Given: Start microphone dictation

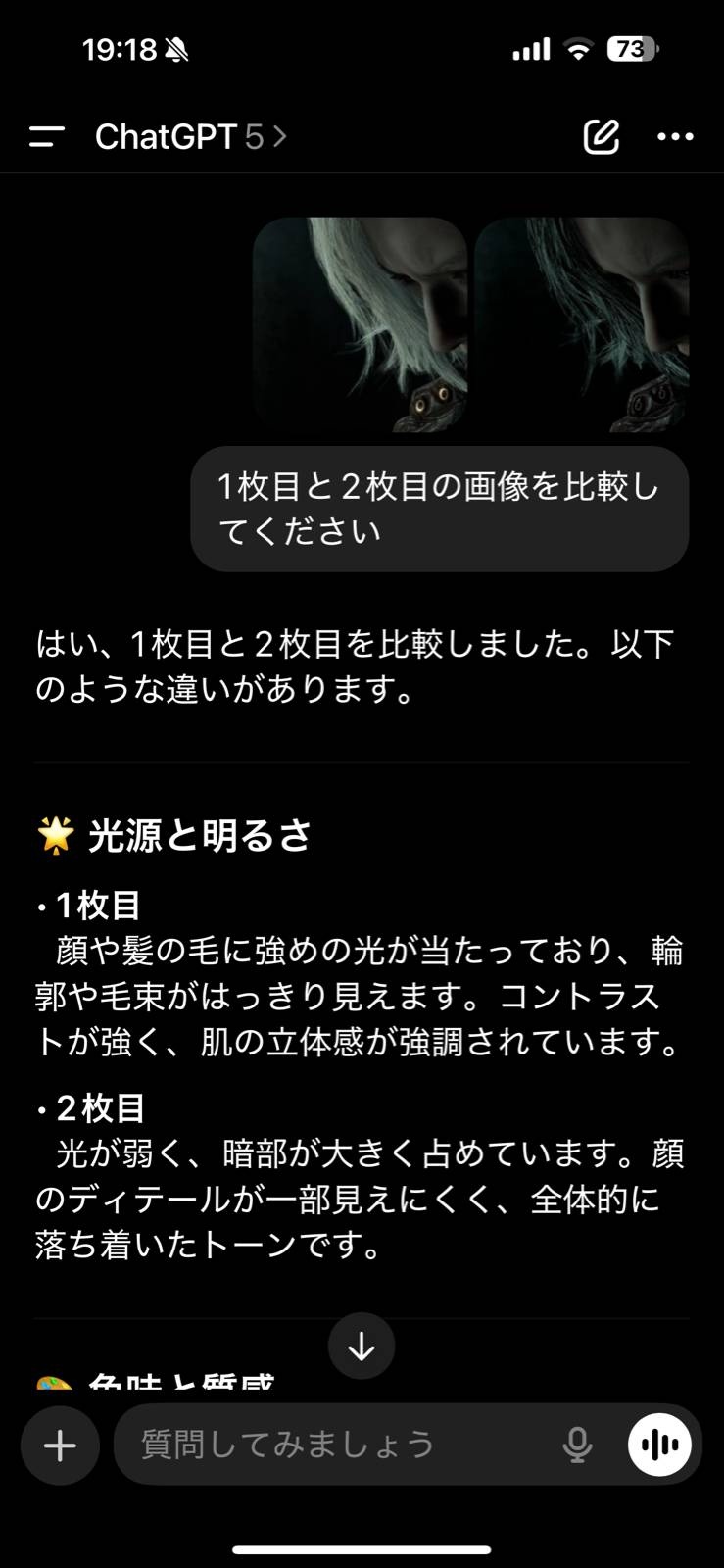Looking at the screenshot, I should 577,1445.
